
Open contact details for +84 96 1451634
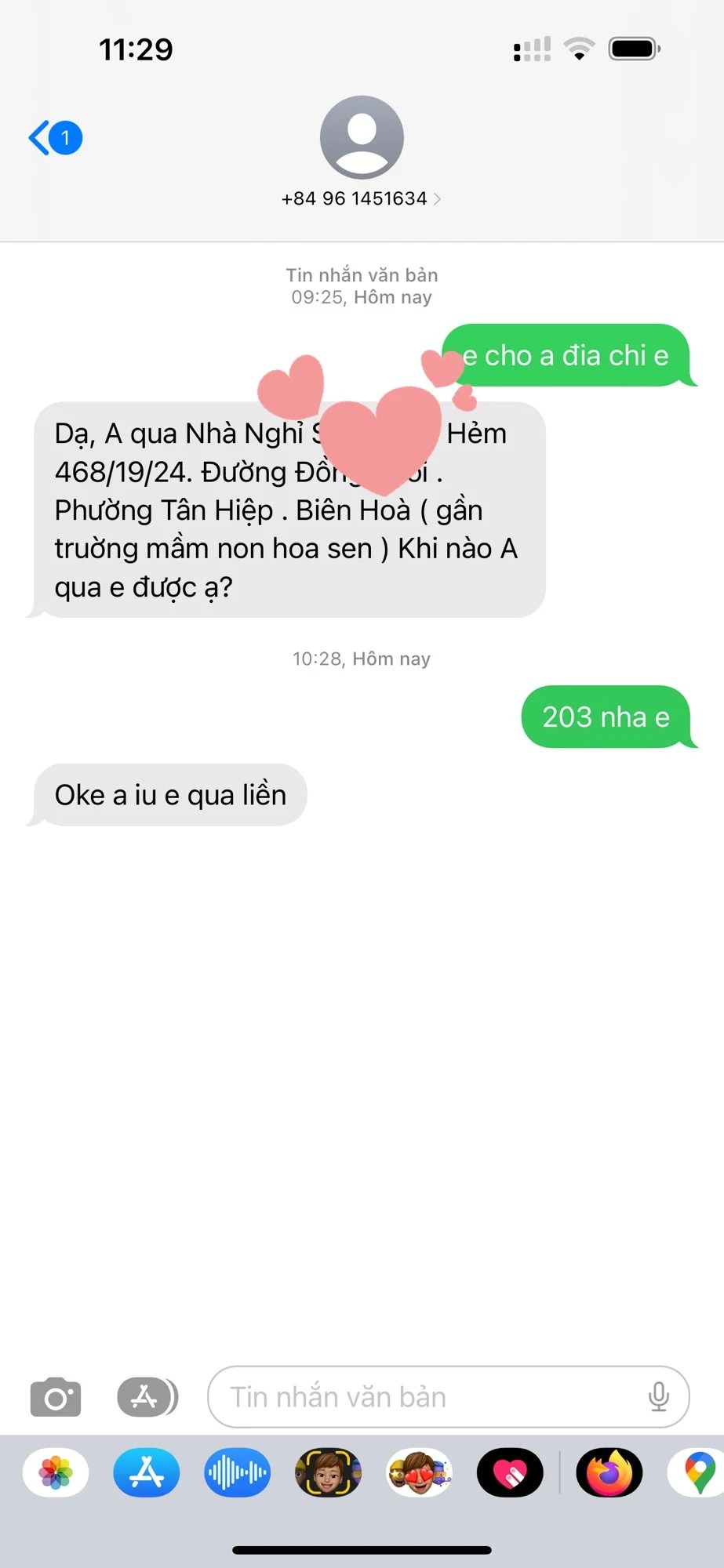click(361, 198)
